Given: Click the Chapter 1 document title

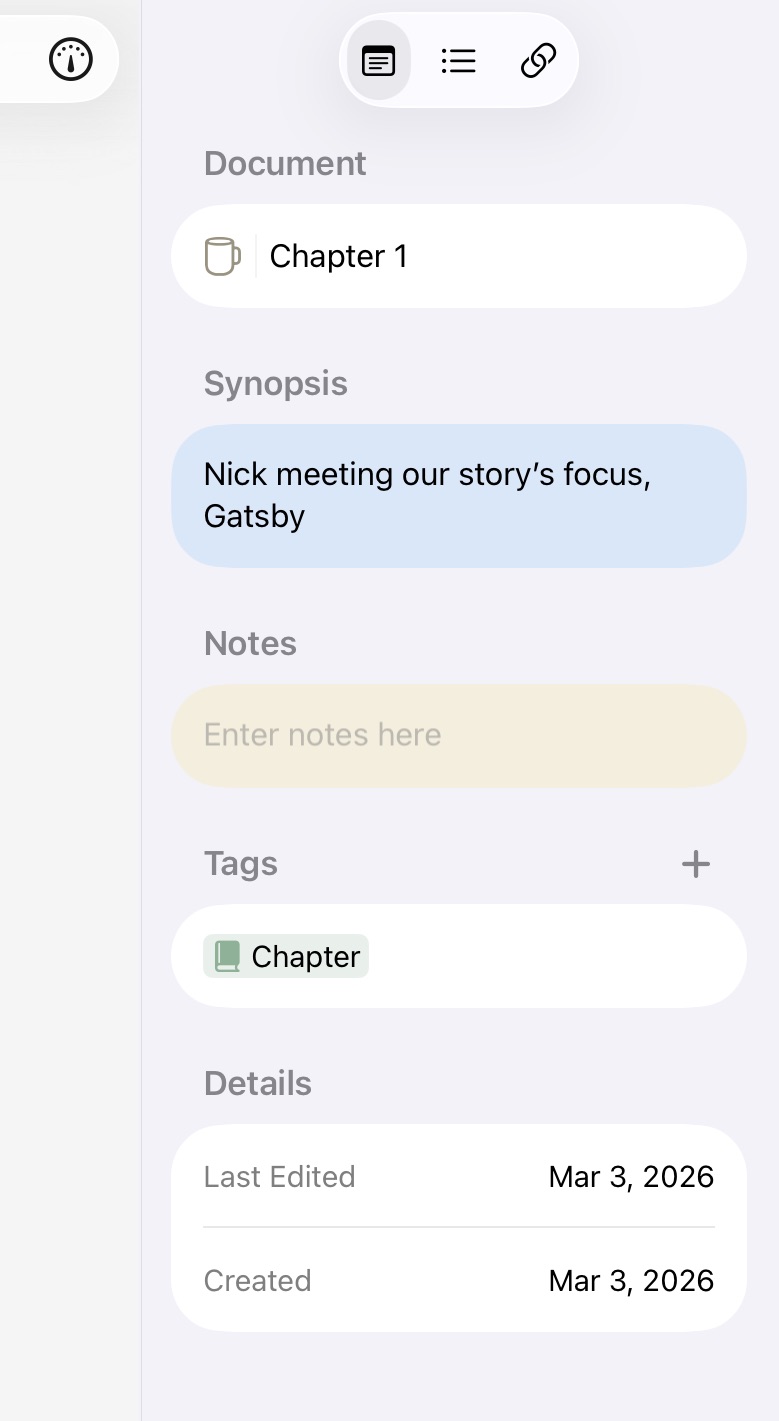Looking at the screenshot, I should (x=338, y=255).
